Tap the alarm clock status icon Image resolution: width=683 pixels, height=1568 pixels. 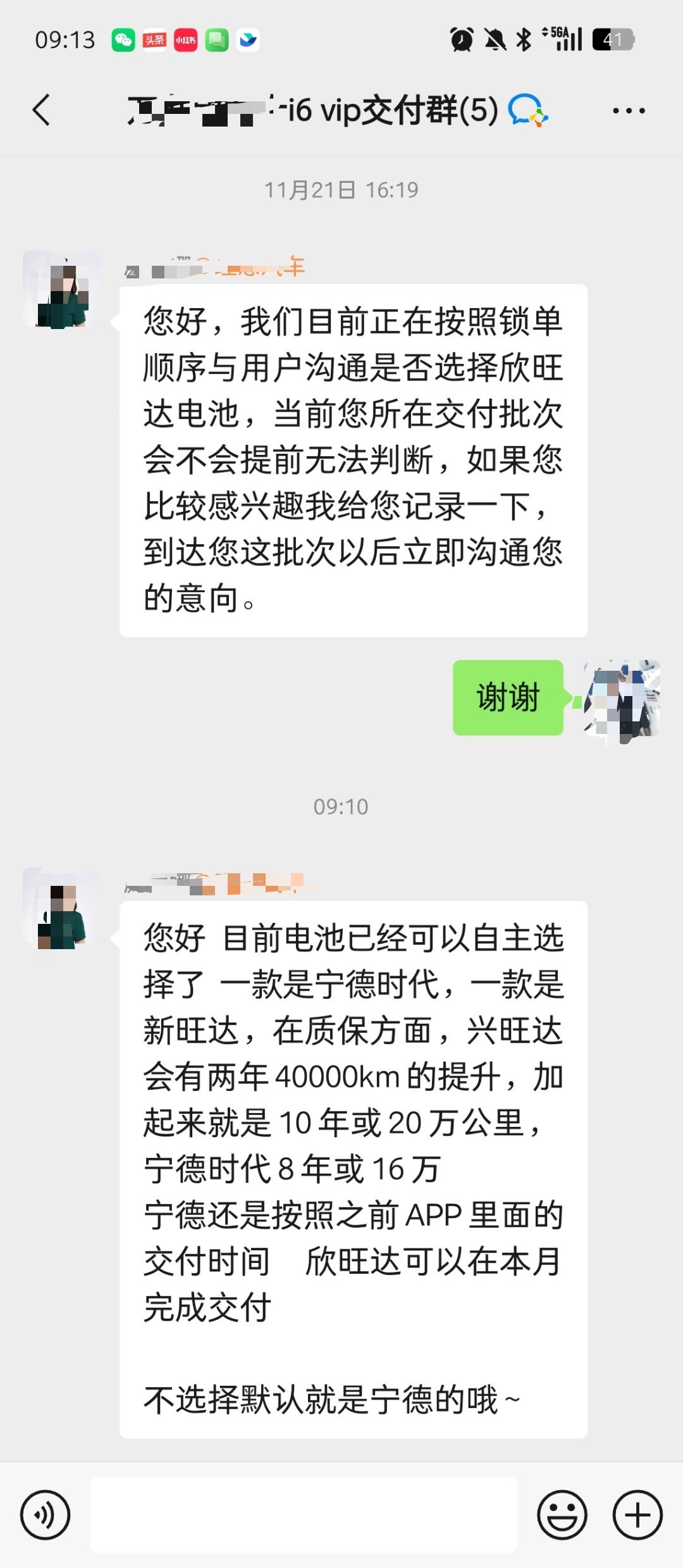click(461, 39)
